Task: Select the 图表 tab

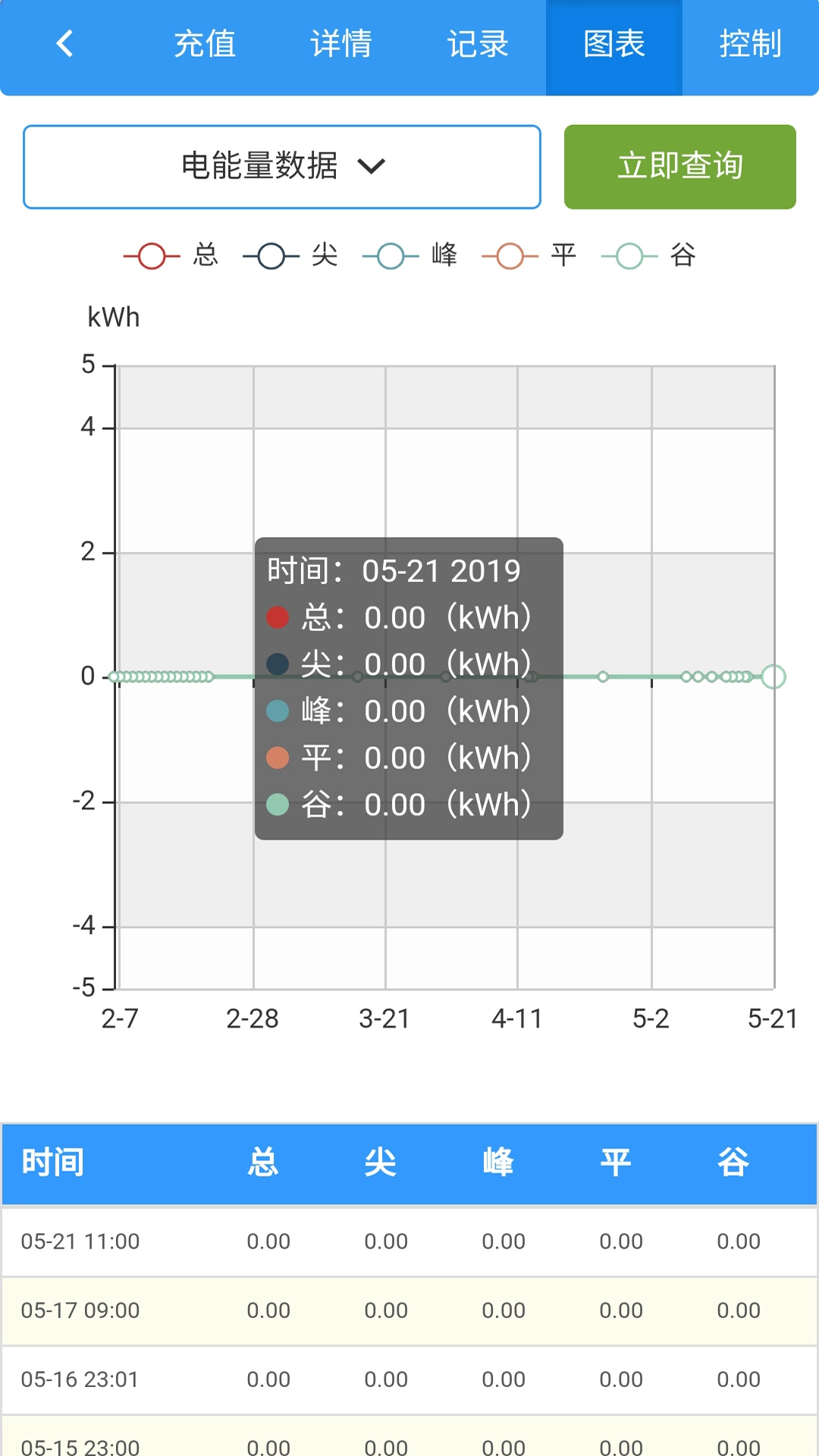Action: [x=614, y=44]
